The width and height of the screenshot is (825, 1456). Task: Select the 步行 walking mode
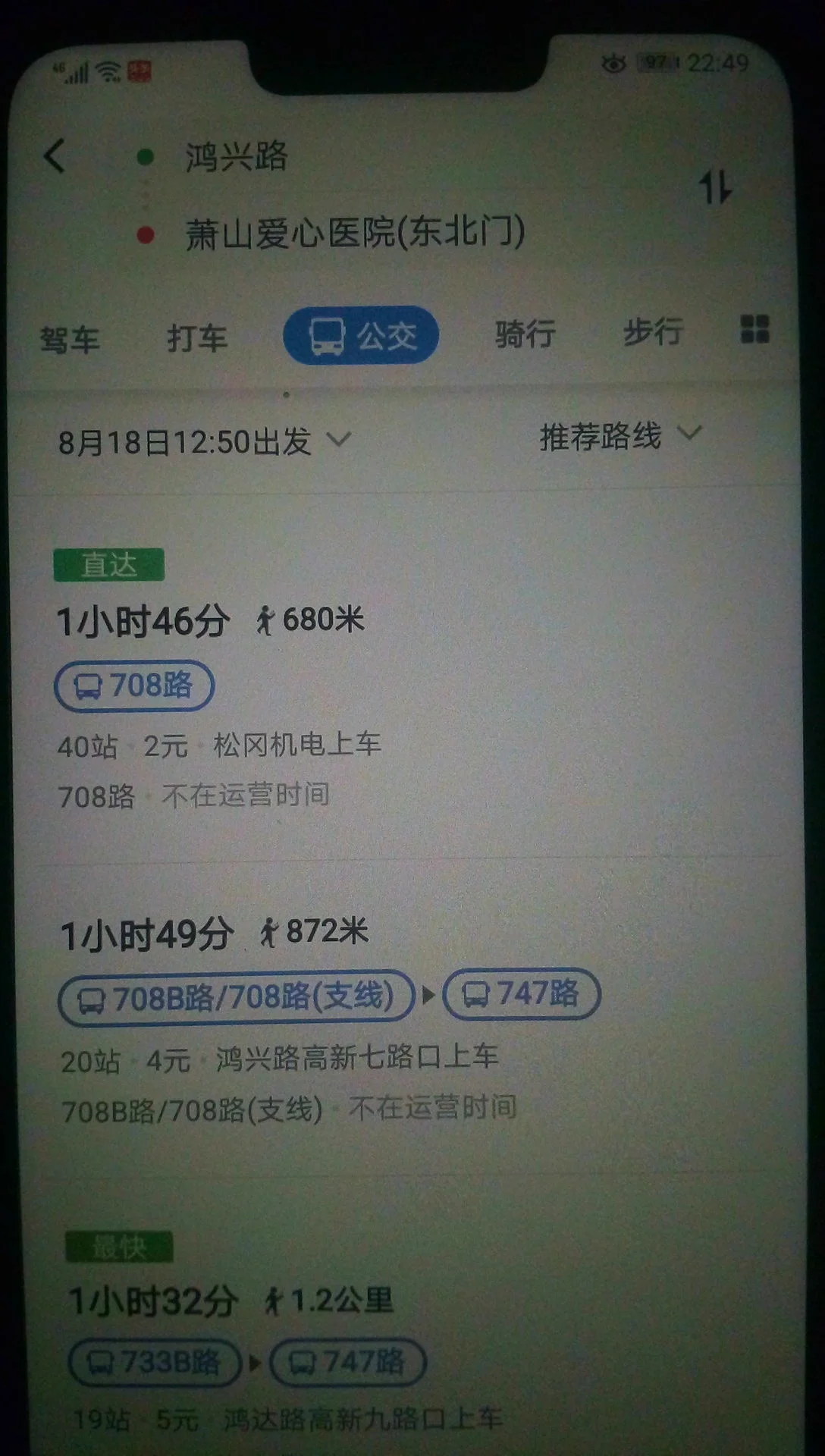[x=654, y=332]
